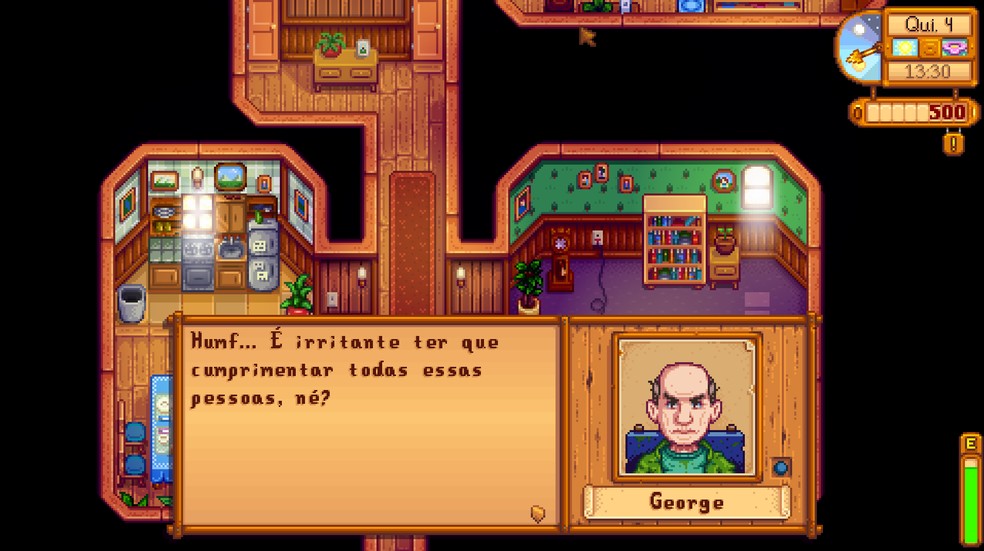This screenshot has height=551, width=984.
Task: Open the journal exclamation icon
Action: pos(953,143)
